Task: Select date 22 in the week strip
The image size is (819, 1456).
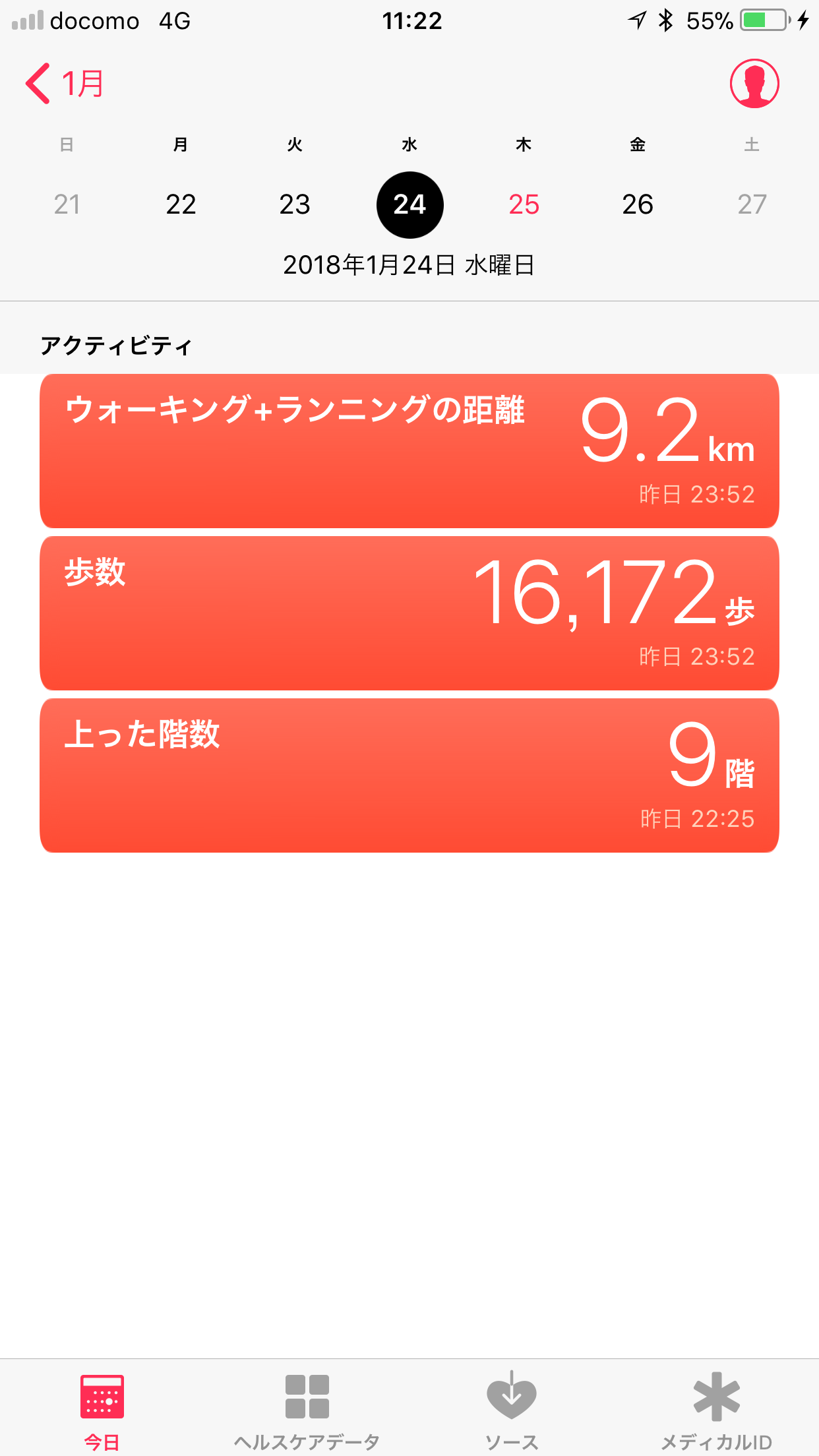Action: (x=181, y=204)
